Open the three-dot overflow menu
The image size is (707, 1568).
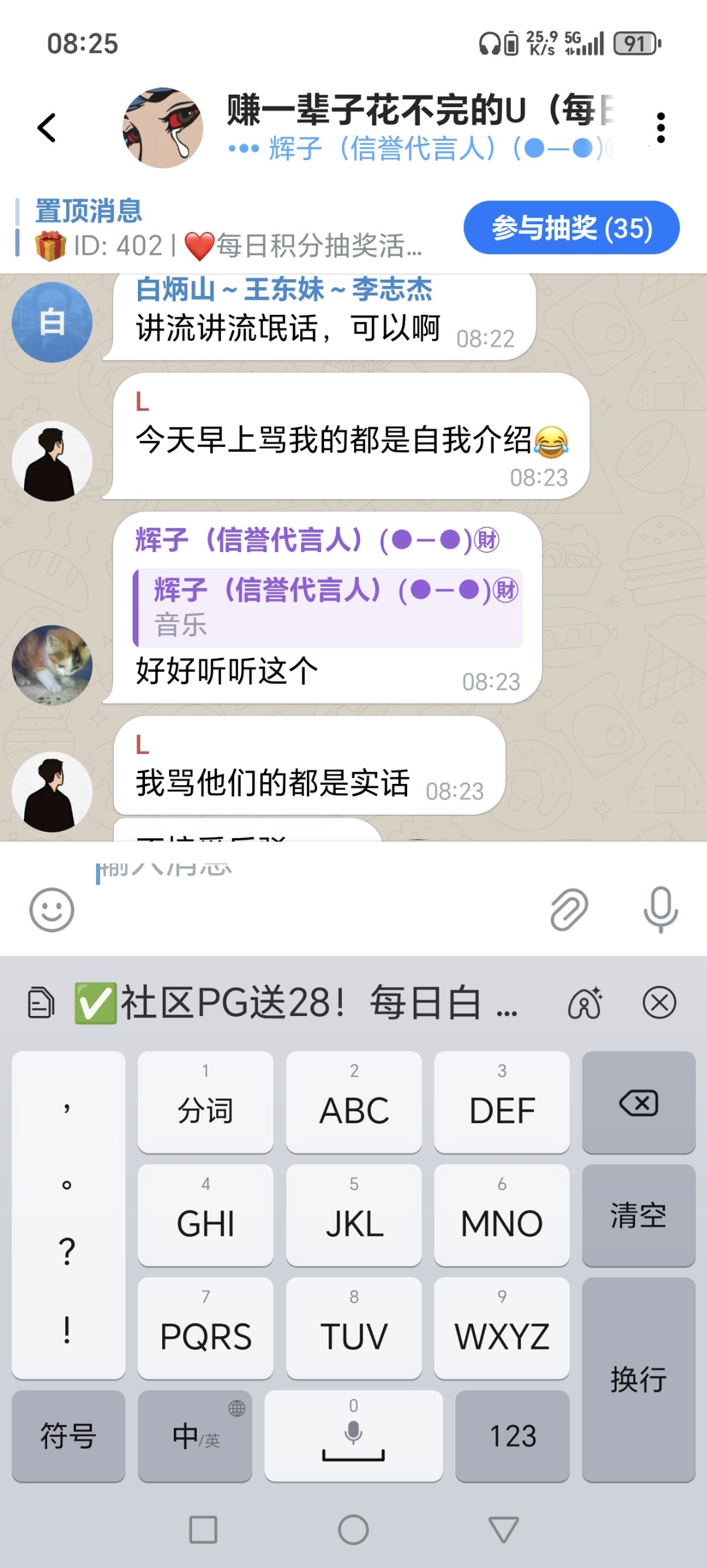tap(661, 127)
